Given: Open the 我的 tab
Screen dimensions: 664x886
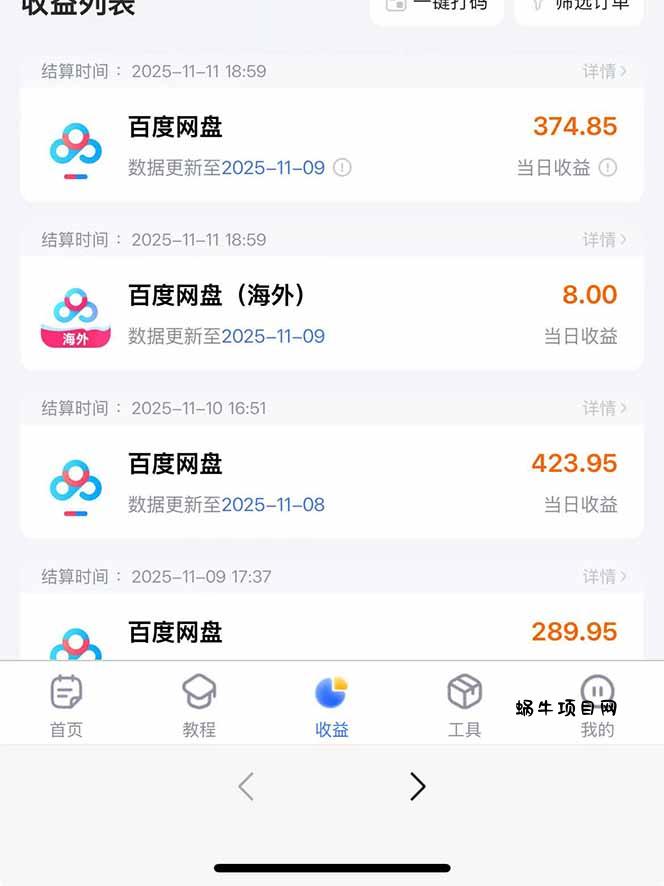Looking at the screenshot, I should click(x=597, y=705).
